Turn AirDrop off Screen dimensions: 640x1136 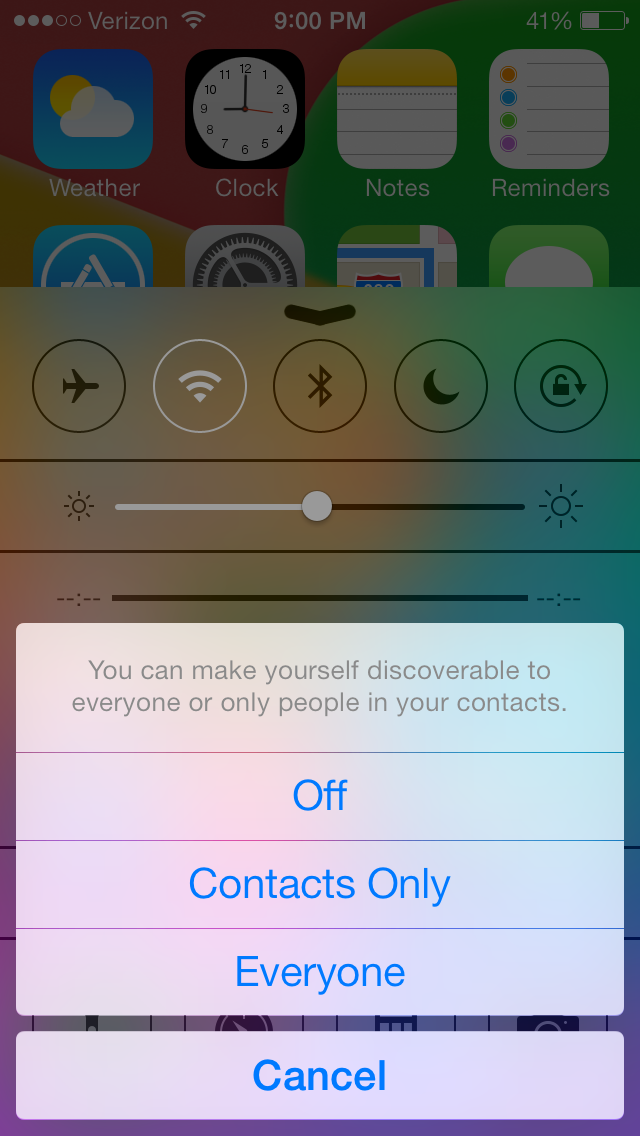[x=320, y=796]
